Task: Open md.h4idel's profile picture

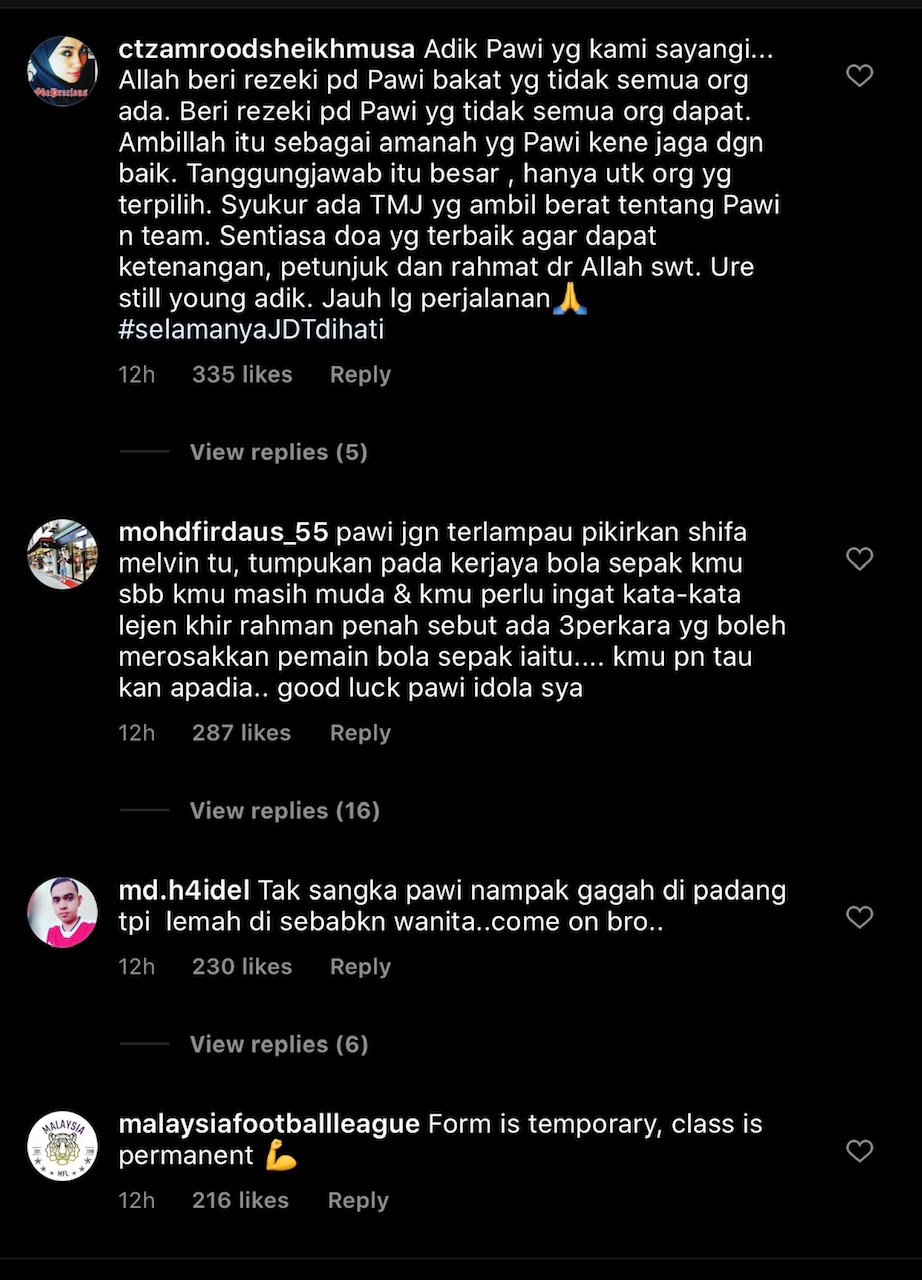Action: click(x=62, y=911)
